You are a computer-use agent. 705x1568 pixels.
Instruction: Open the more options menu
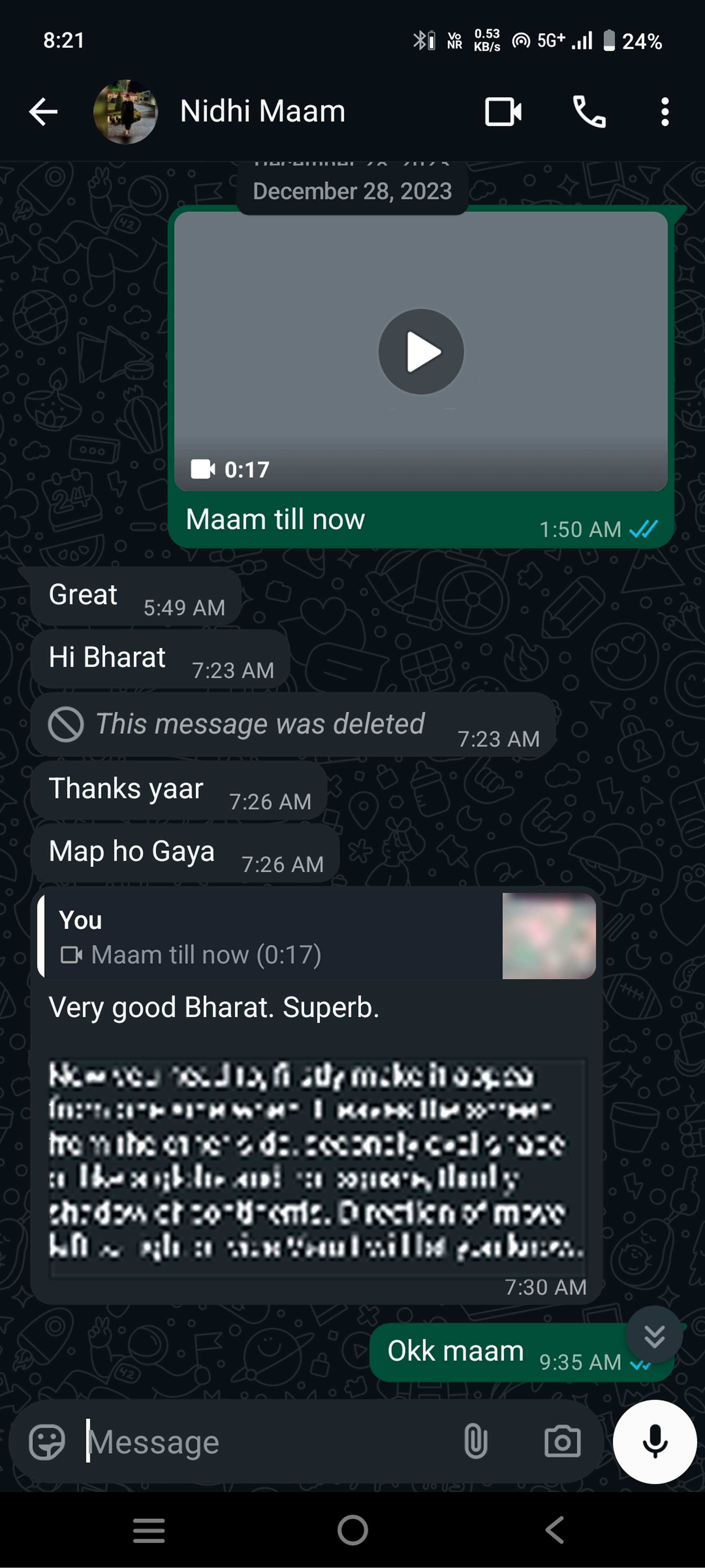[664, 112]
